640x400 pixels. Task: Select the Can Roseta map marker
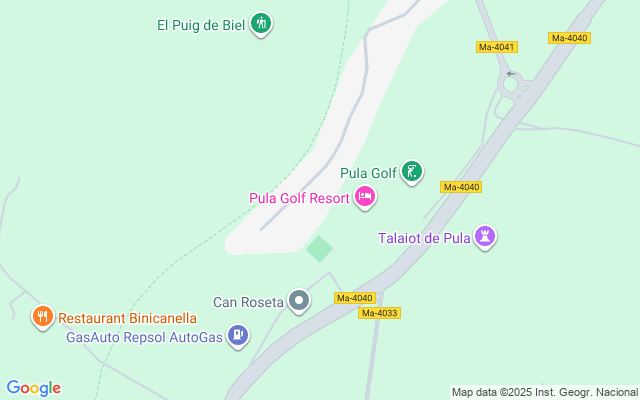pos(299,301)
